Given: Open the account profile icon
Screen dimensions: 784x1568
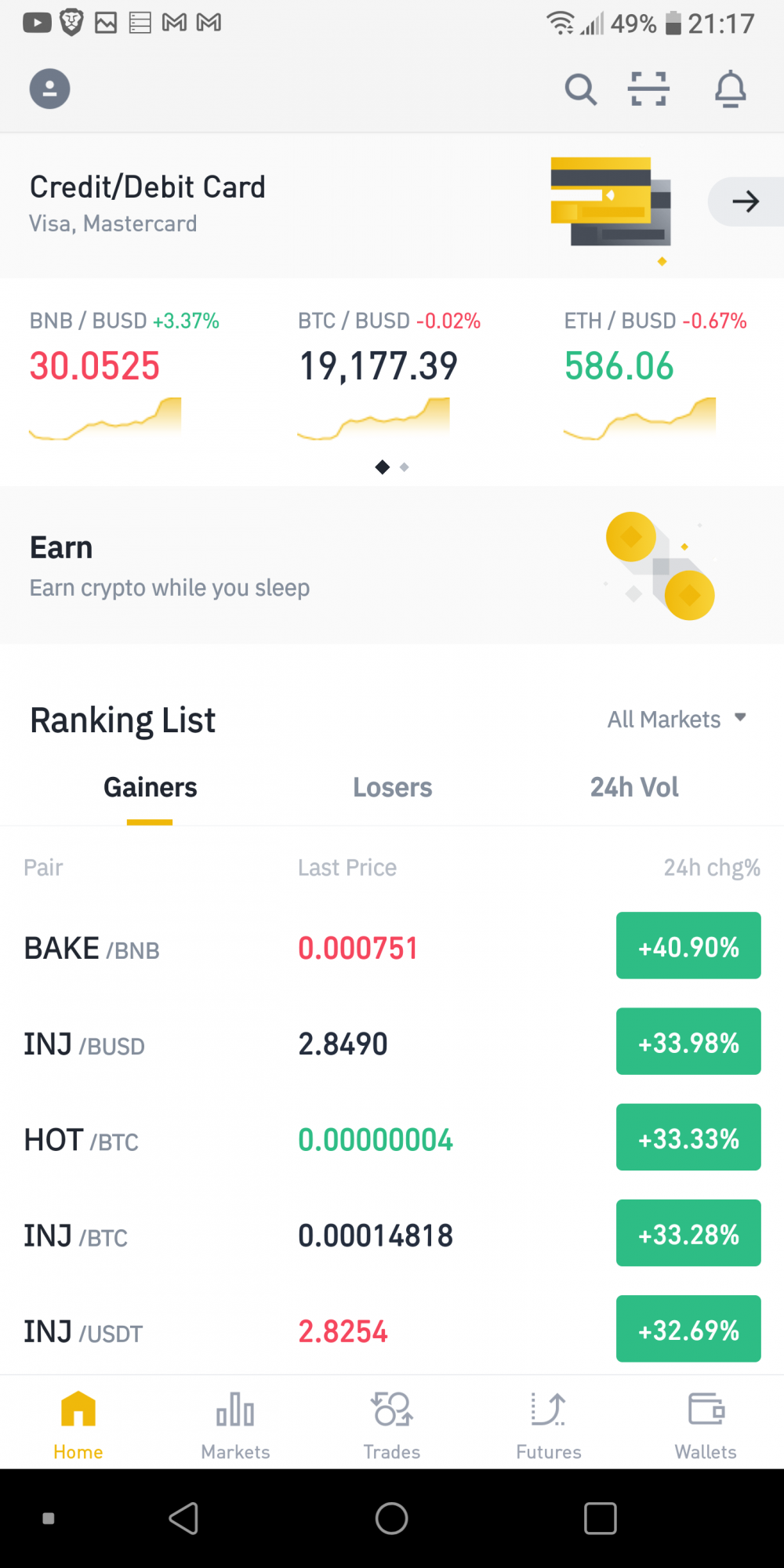Looking at the screenshot, I should tap(49, 89).
